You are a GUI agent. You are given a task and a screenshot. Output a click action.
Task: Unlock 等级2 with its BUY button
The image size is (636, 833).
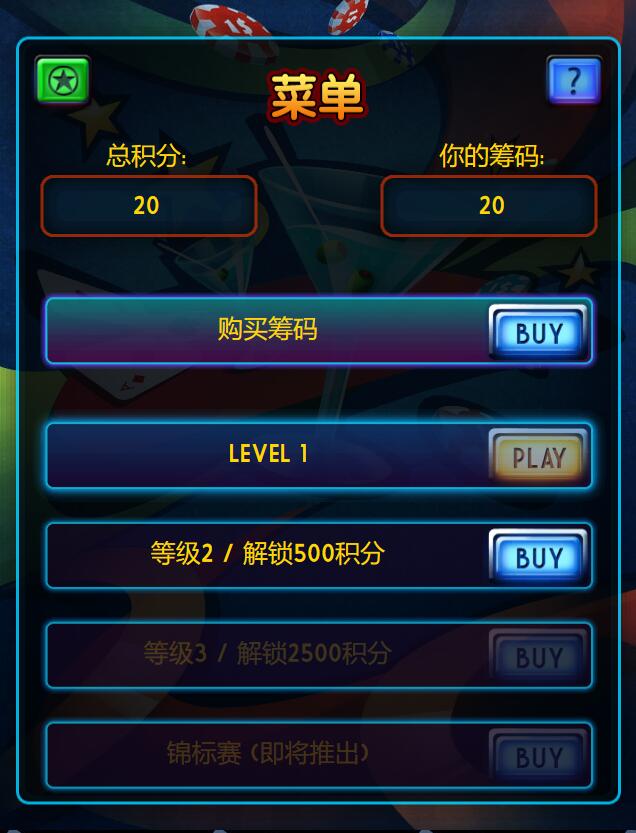click(x=538, y=556)
